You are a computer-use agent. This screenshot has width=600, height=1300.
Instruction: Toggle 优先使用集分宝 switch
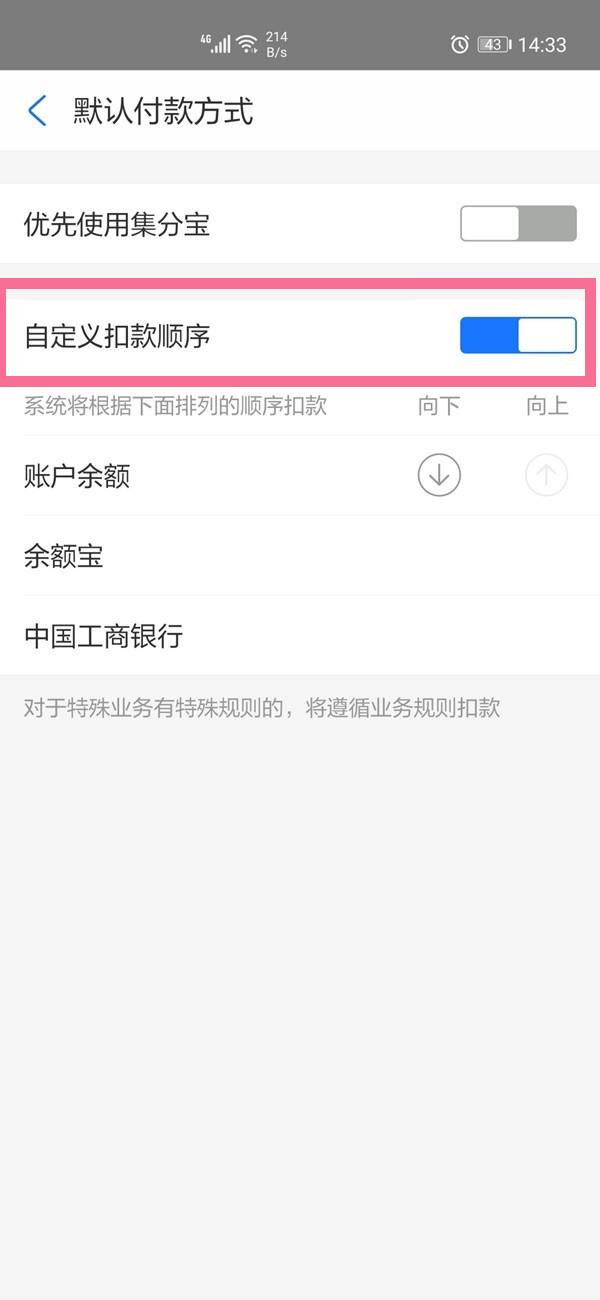(518, 224)
